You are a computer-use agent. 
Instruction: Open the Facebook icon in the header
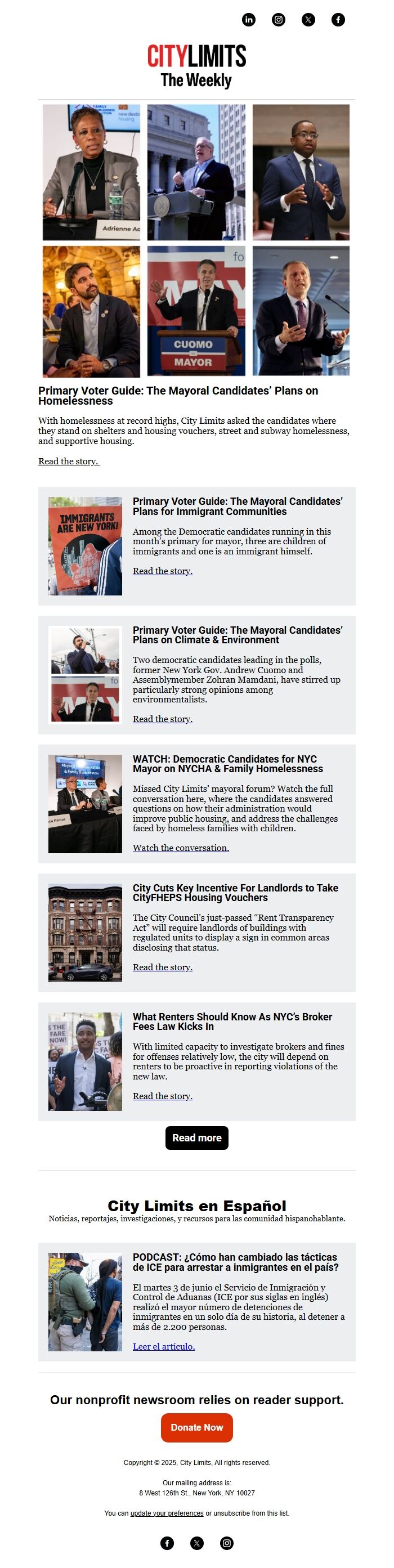click(x=338, y=20)
